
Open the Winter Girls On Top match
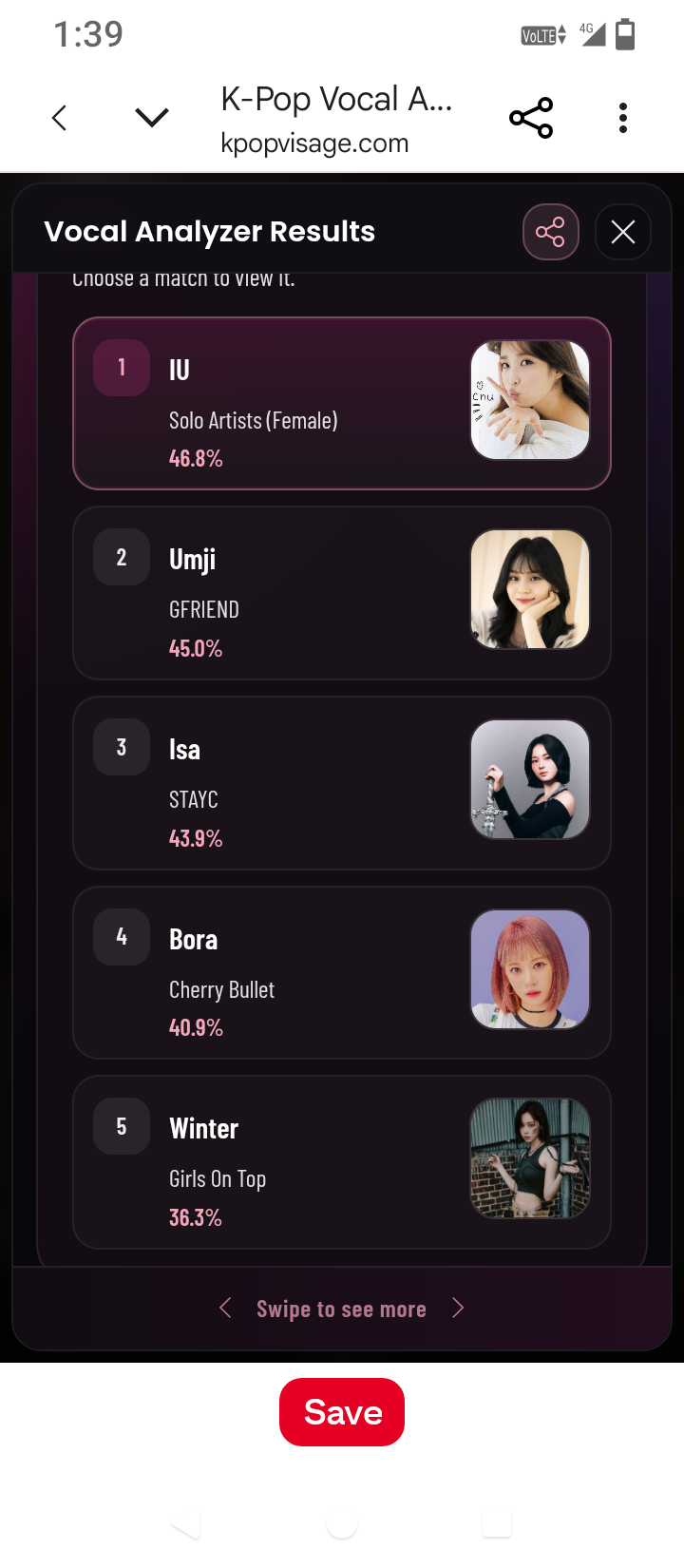pos(342,1162)
